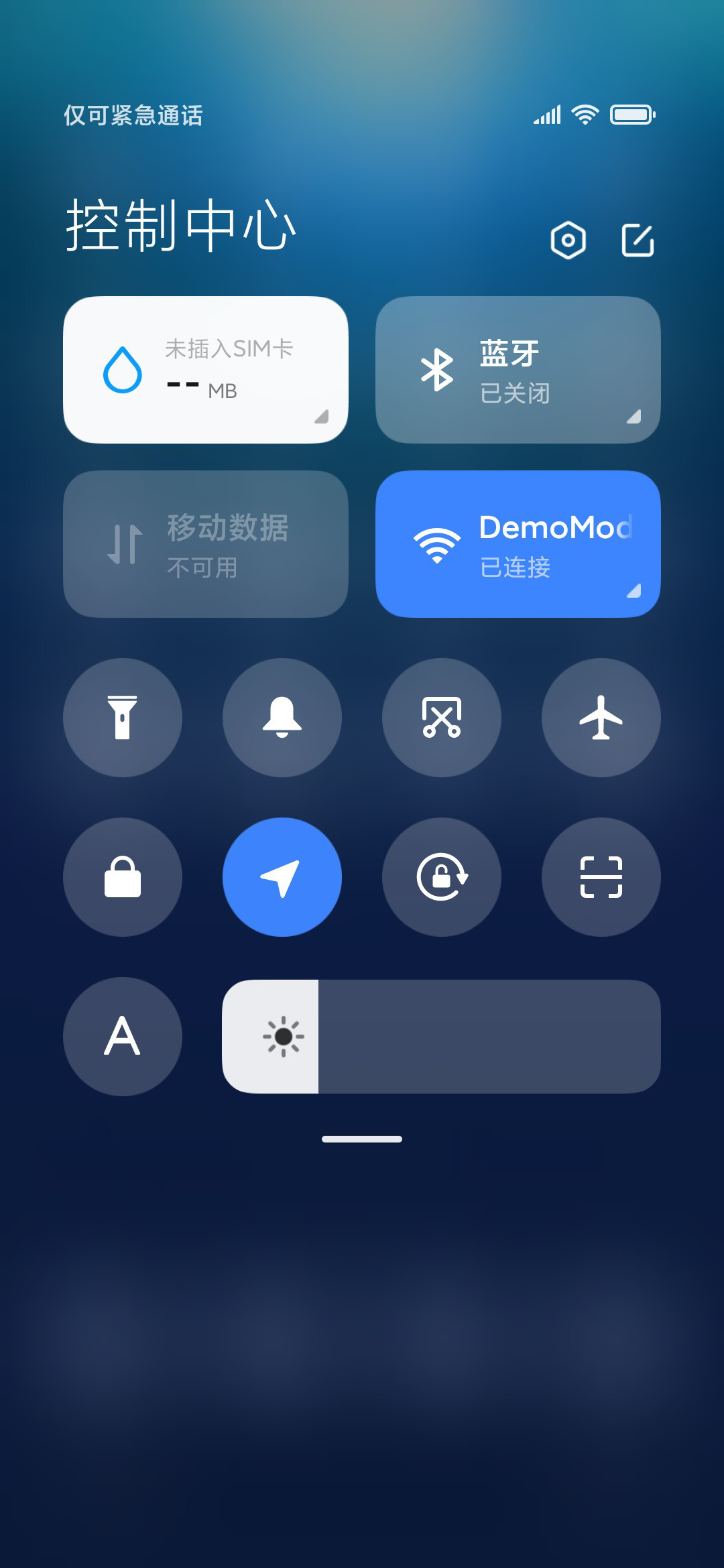Expand Wi-Fi options via the corner arrow
The image size is (724, 1568).
pyautogui.click(x=633, y=590)
